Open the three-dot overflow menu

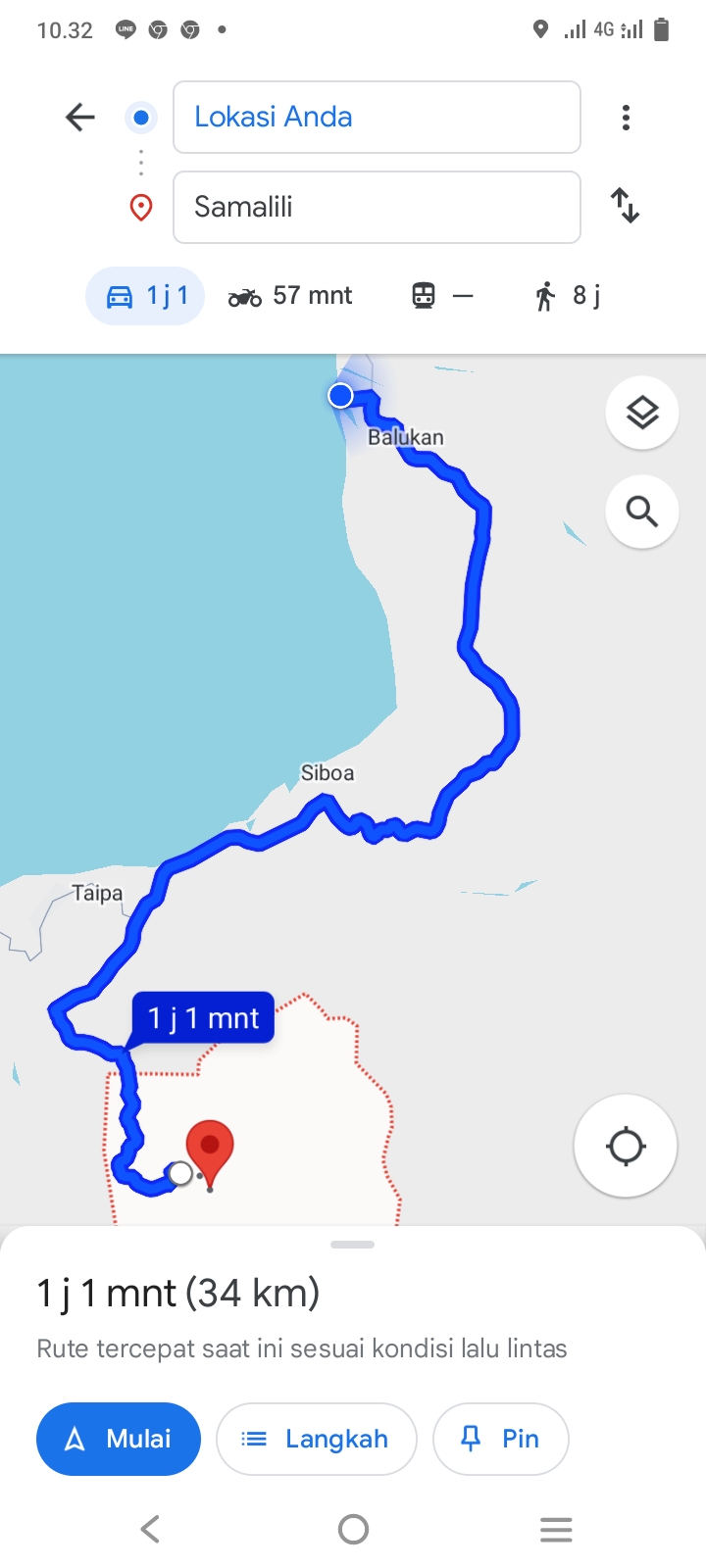[x=626, y=118]
